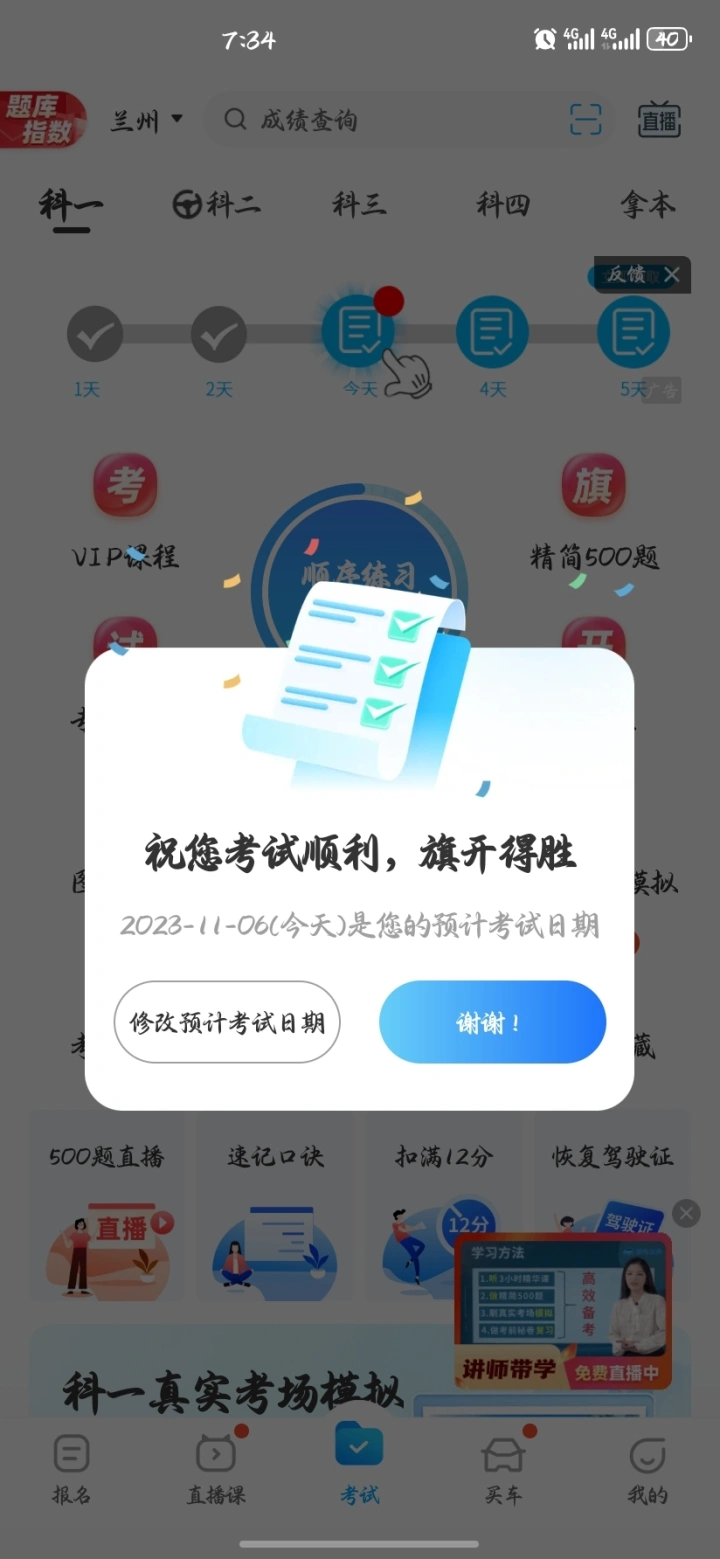Close the 反馈 feedback tag
This screenshot has height=1559, width=720.
click(x=672, y=275)
